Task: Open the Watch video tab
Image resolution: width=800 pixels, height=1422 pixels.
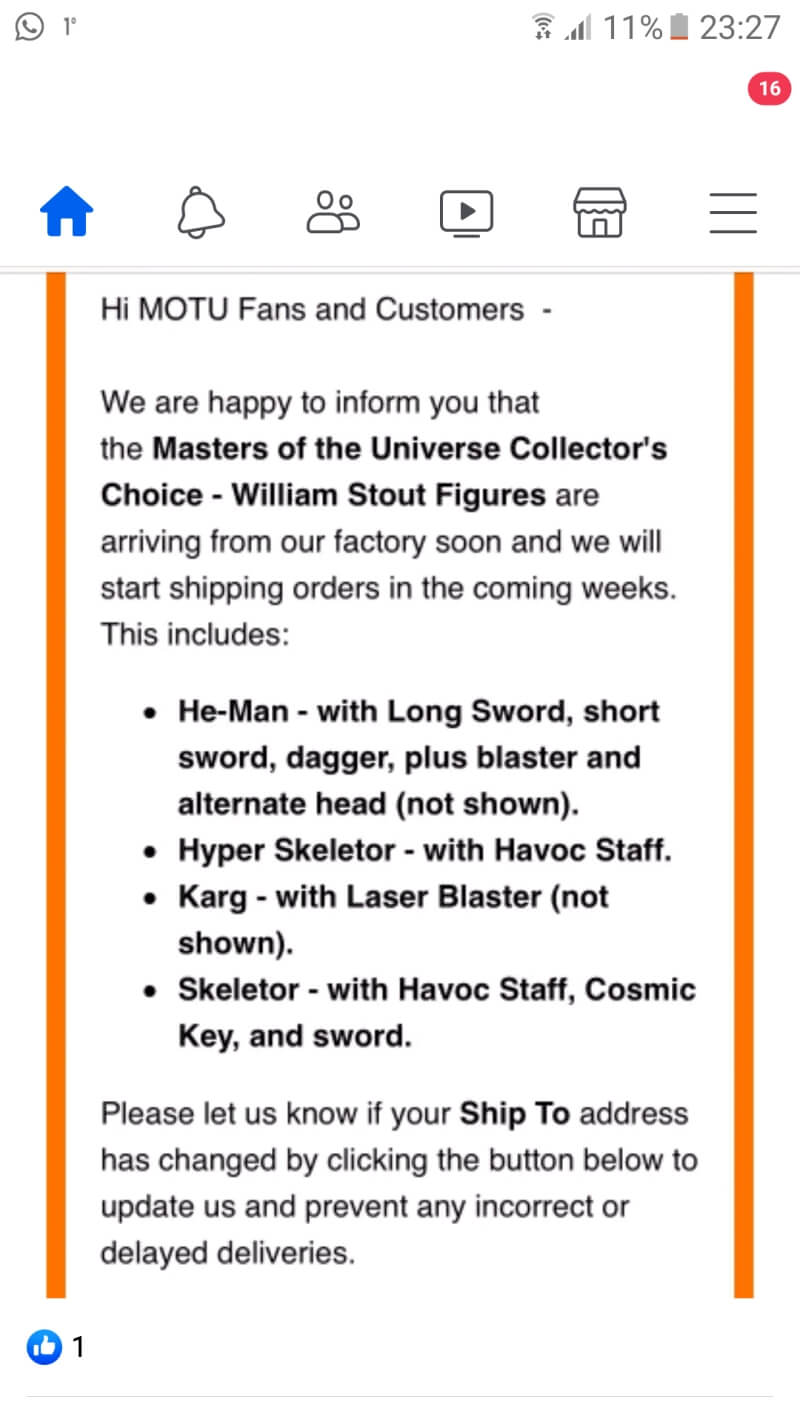Action: click(466, 212)
